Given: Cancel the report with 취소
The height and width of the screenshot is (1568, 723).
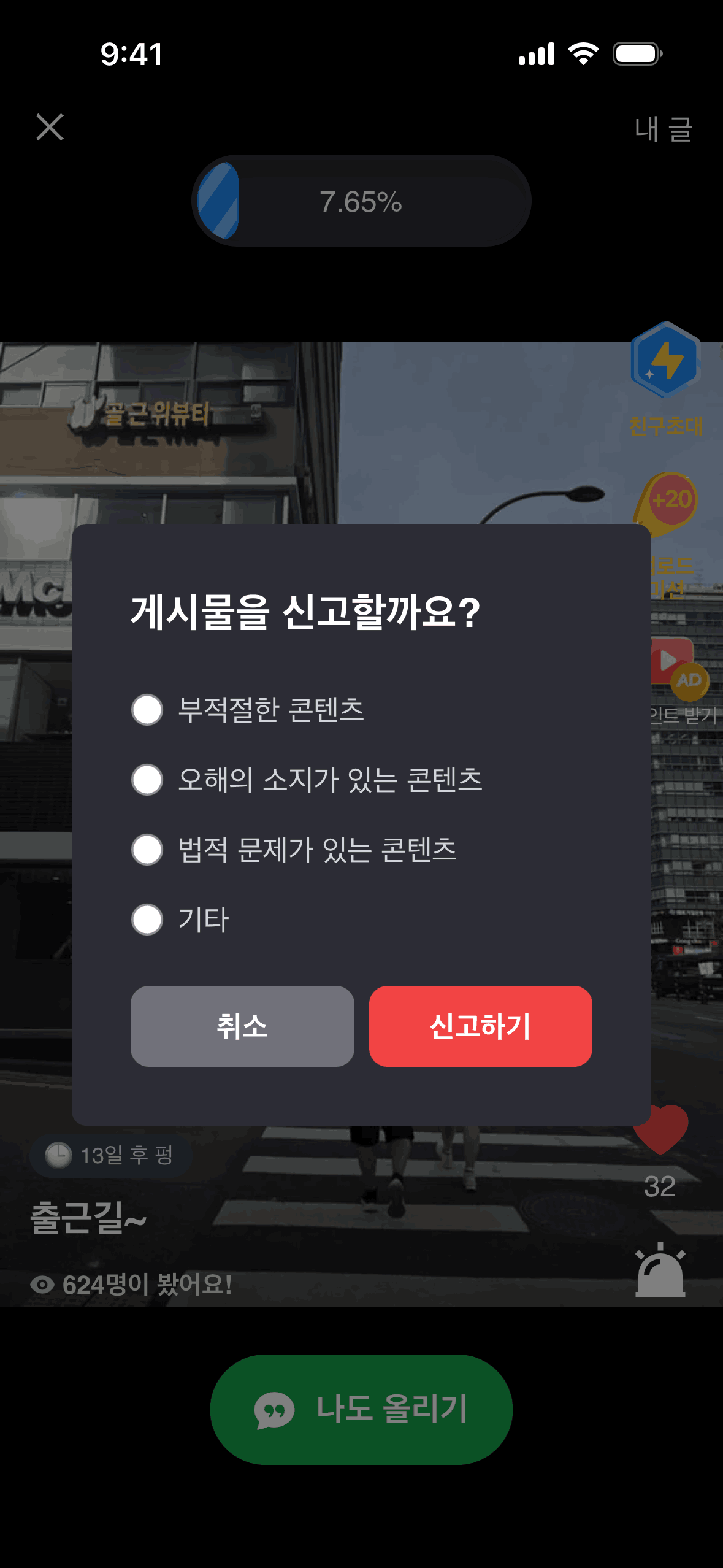Looking at the screenshot, I should tap(242, 1026).
